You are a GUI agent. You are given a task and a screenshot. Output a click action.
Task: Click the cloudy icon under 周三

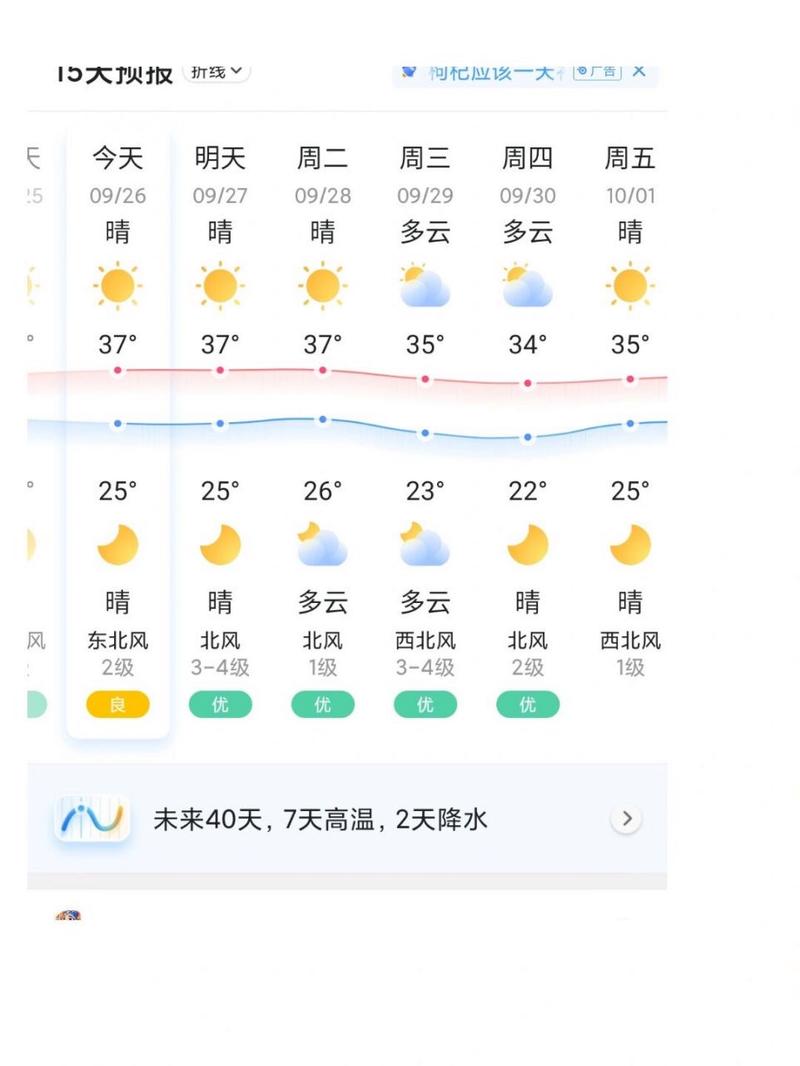click(425, 285)
